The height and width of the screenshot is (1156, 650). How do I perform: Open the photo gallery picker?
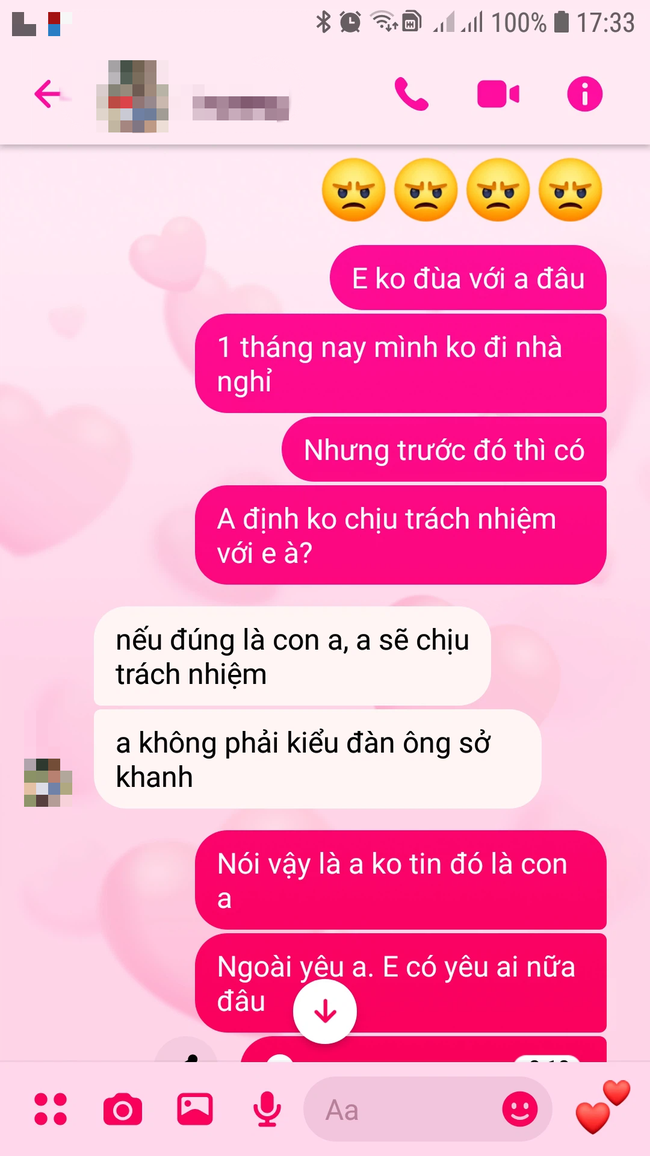click(x=195, y=1109)
